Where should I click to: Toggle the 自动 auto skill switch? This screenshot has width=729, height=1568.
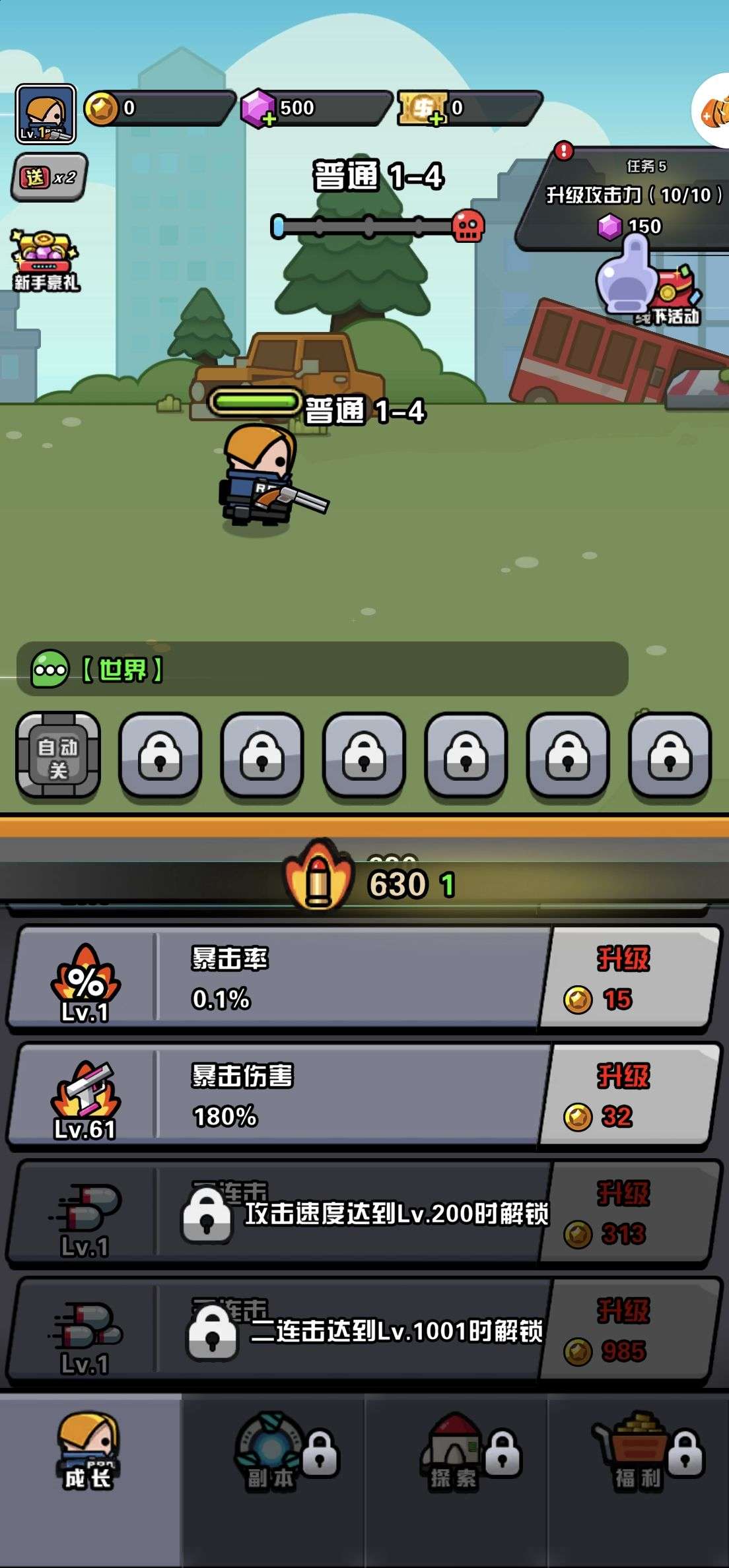click(x=58, y=755)
